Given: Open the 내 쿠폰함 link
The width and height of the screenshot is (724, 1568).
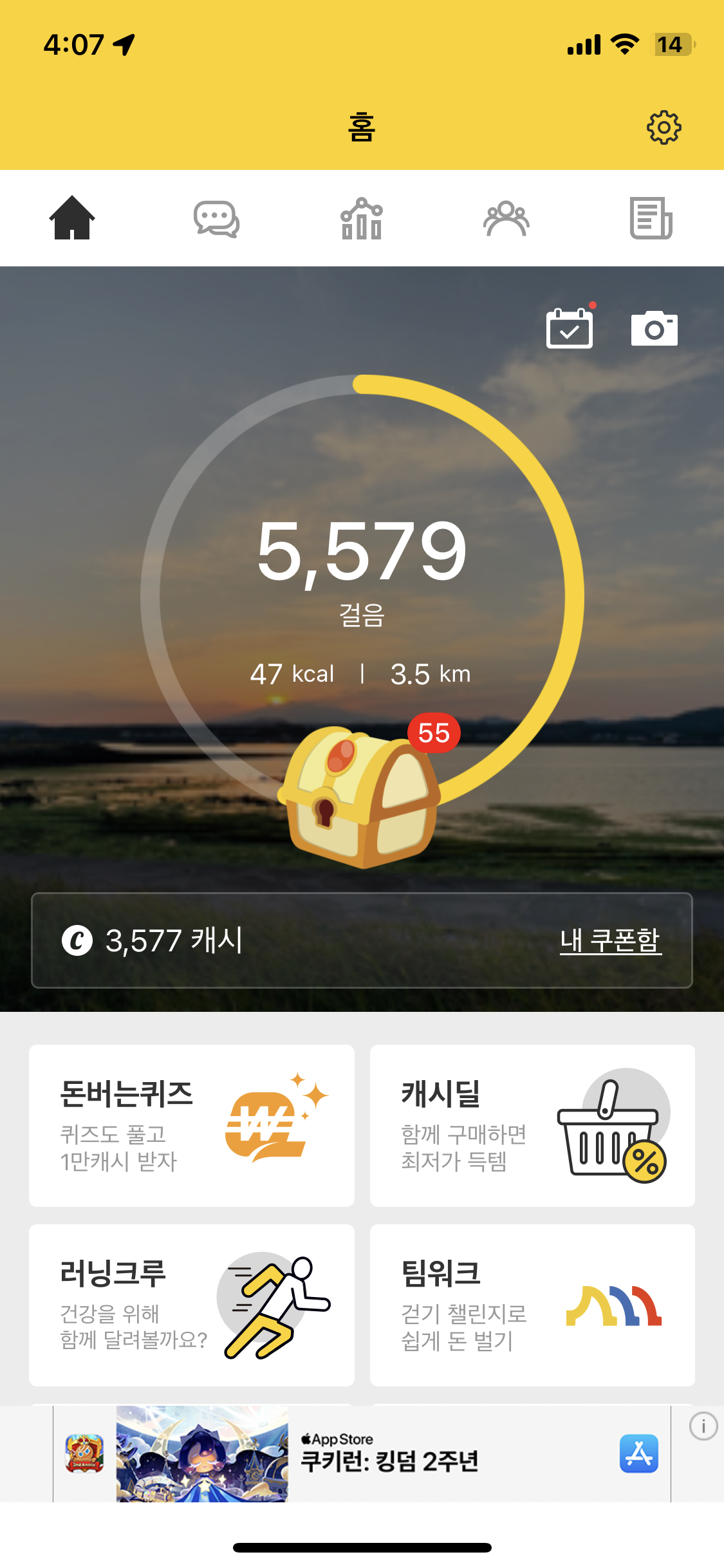Looking at the screenshot, I should tap(610, 940).
